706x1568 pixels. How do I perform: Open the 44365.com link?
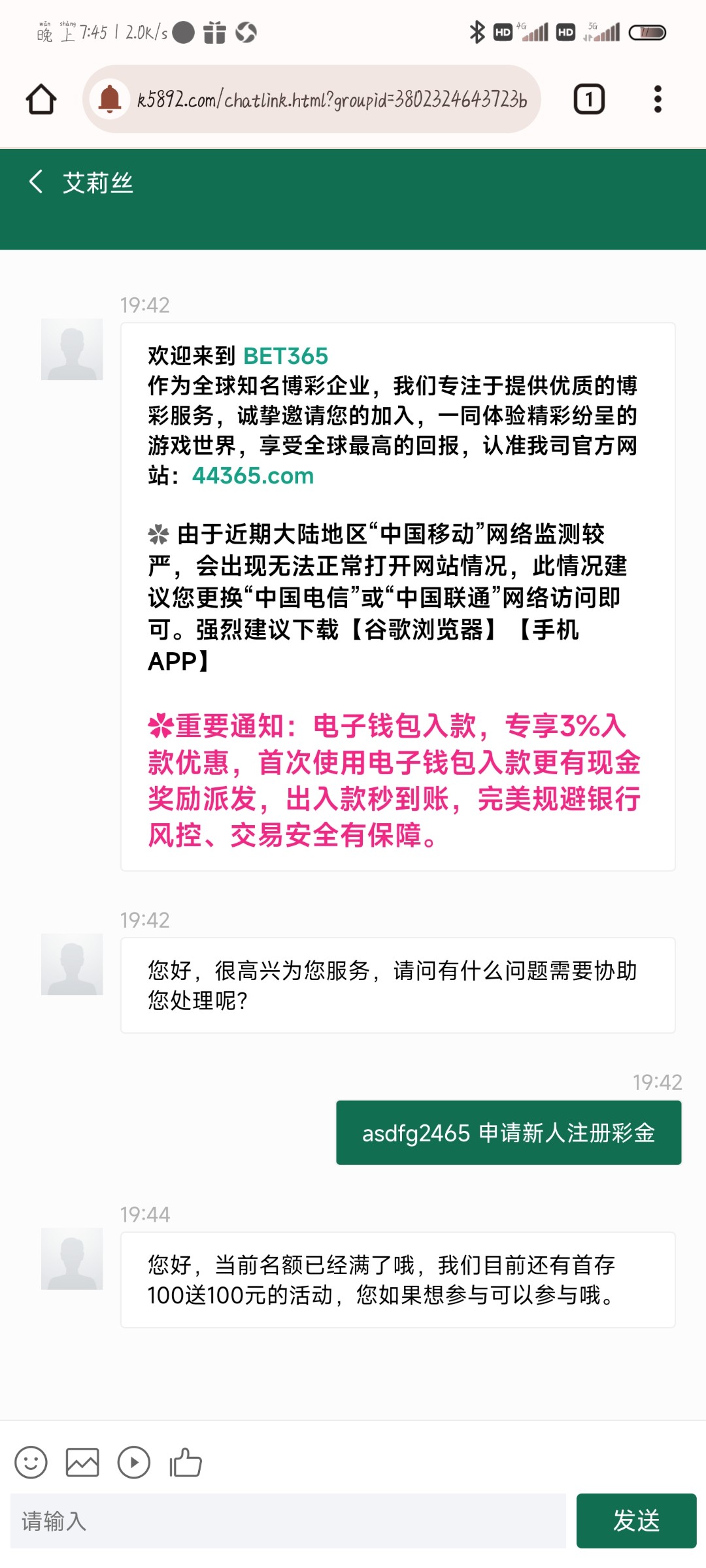click(x=253, y=476)
